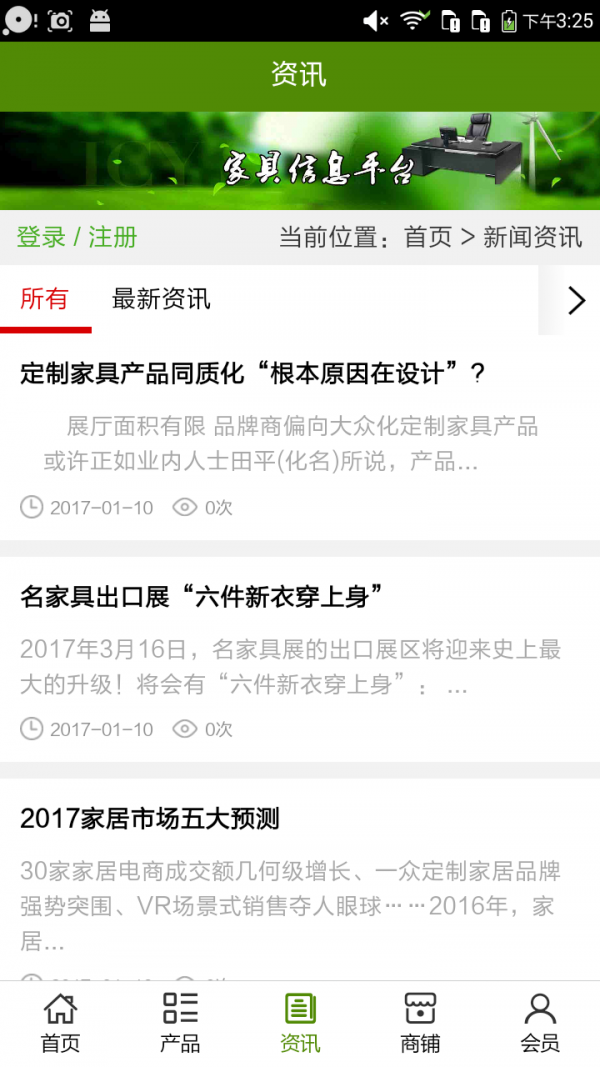Select the 所有 category tab
Screen dimensions: 600x1067
pyautogui.click(x=45, y=298)
